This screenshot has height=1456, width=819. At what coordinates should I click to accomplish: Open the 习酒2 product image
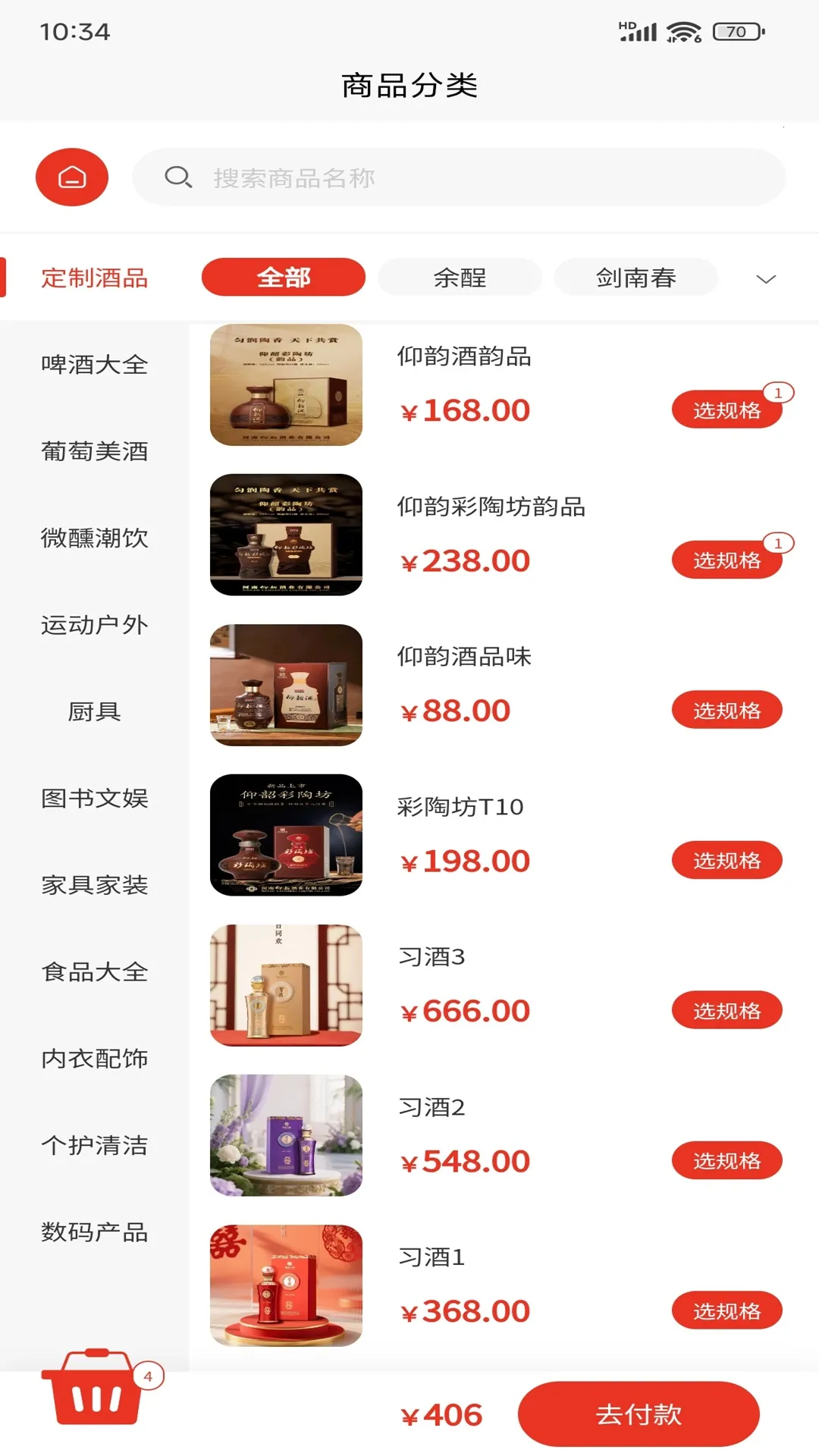pos(286,1135)
